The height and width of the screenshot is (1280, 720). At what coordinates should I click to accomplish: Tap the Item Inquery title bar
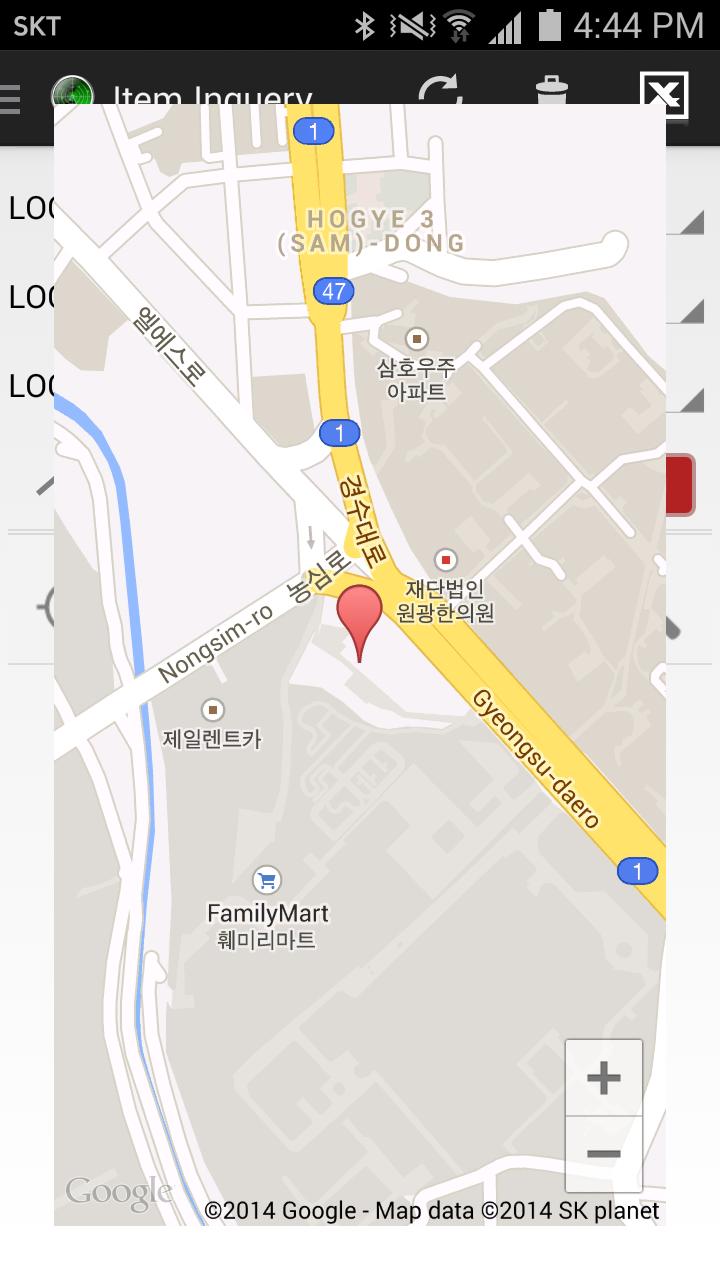coord(216,97)
